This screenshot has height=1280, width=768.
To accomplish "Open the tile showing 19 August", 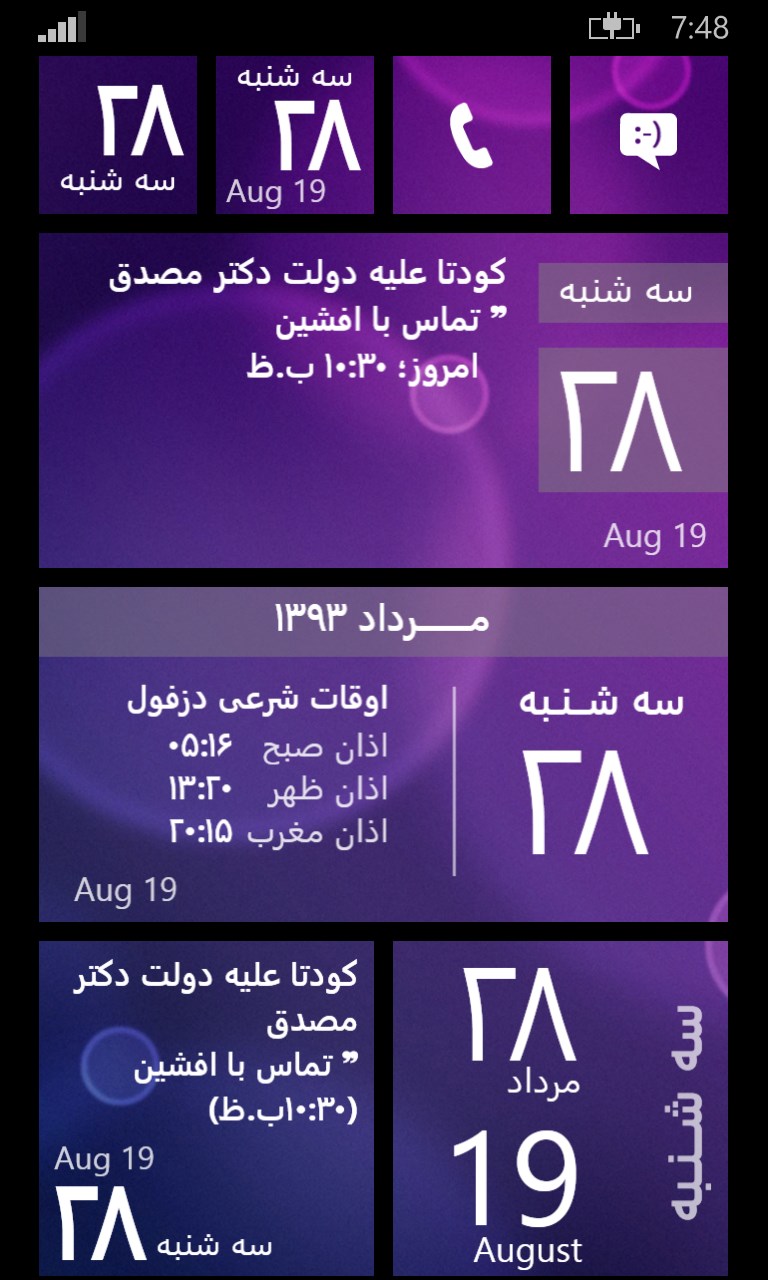I will tap(560, 1107).
